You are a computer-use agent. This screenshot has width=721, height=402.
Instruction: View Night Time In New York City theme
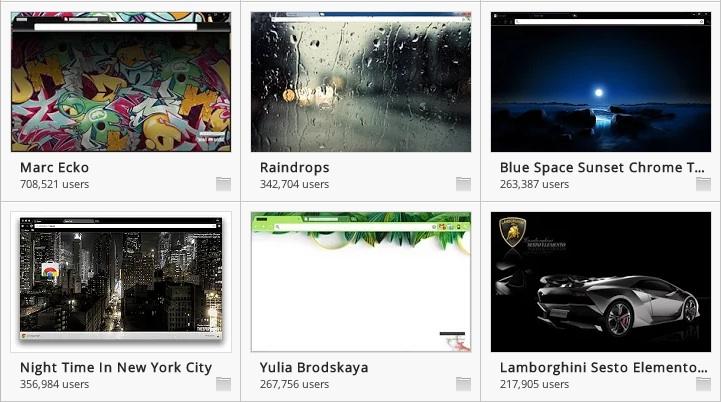click(x=120, y=281)
